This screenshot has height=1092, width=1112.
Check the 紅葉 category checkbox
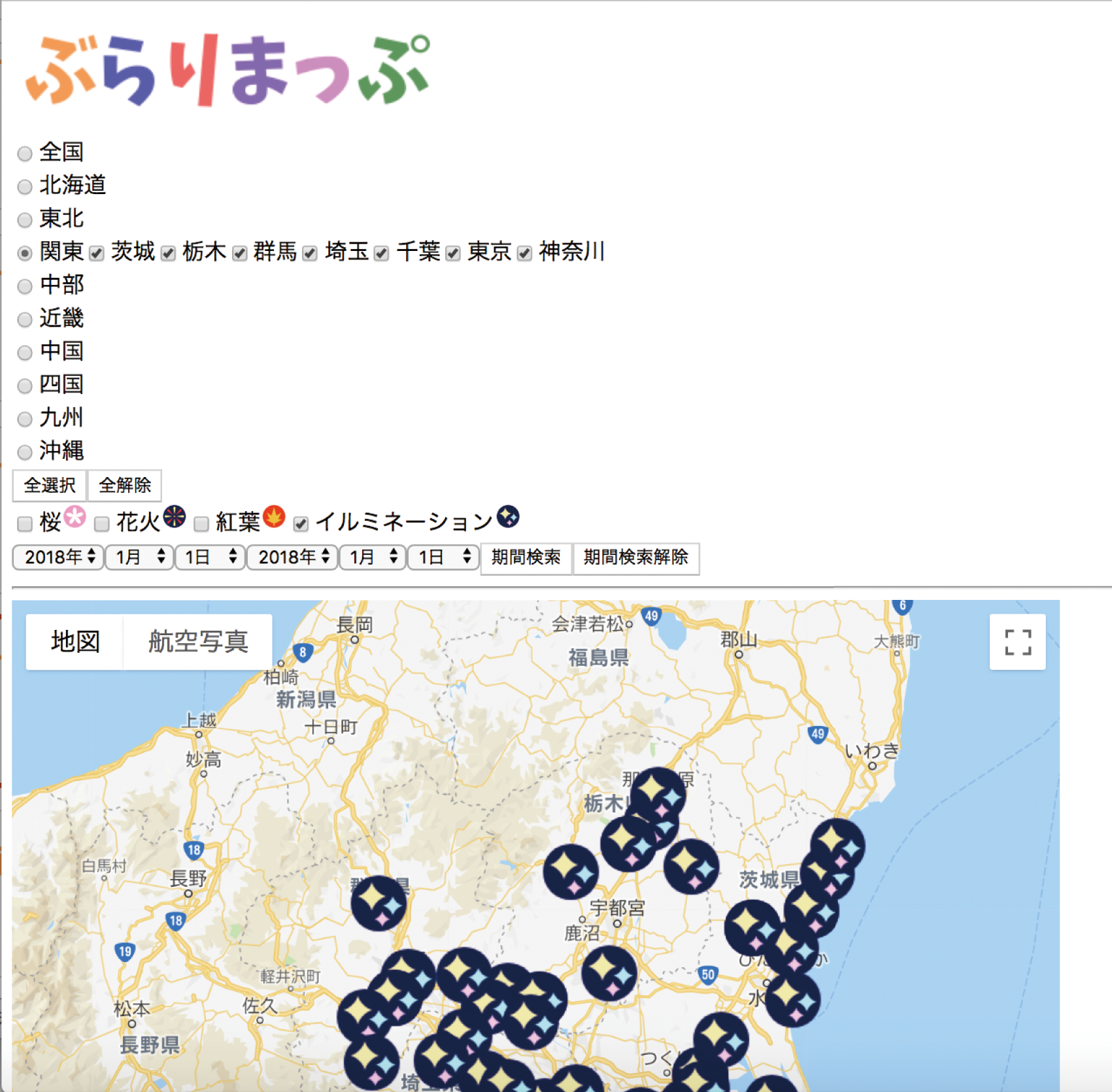pyautogui.click(x=201, y=523)
